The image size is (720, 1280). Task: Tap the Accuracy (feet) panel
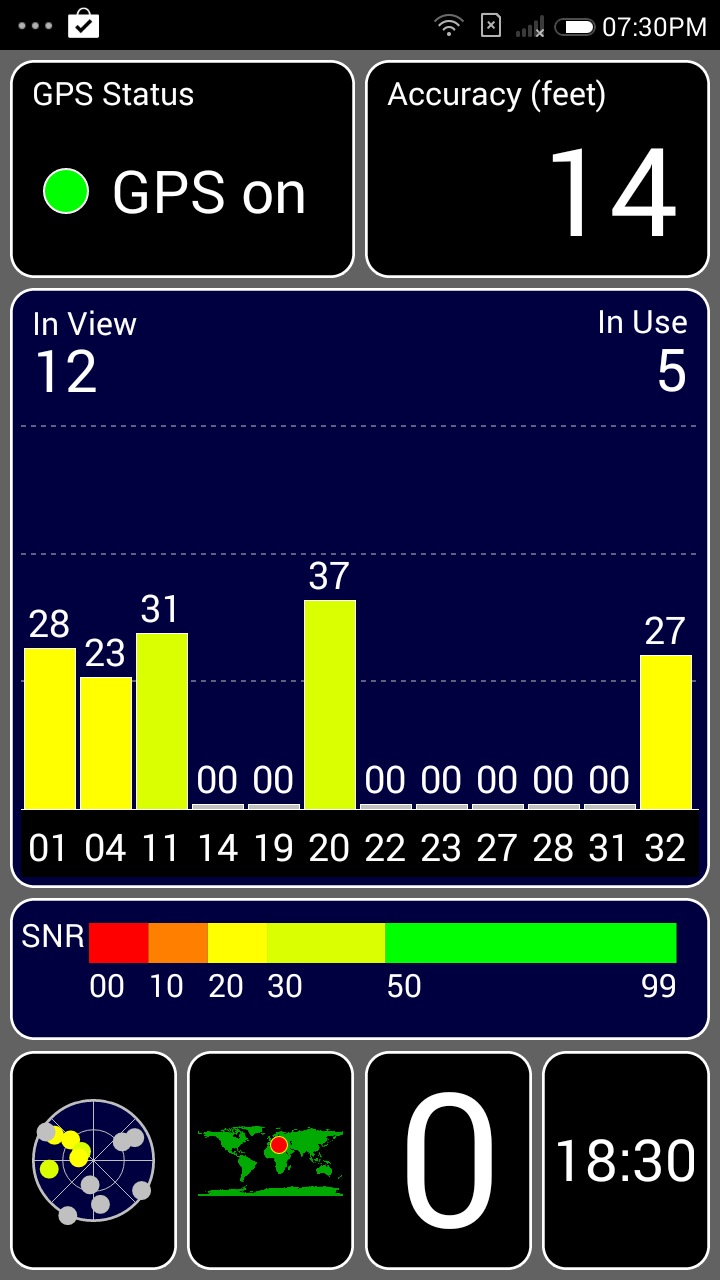(537, 169)
